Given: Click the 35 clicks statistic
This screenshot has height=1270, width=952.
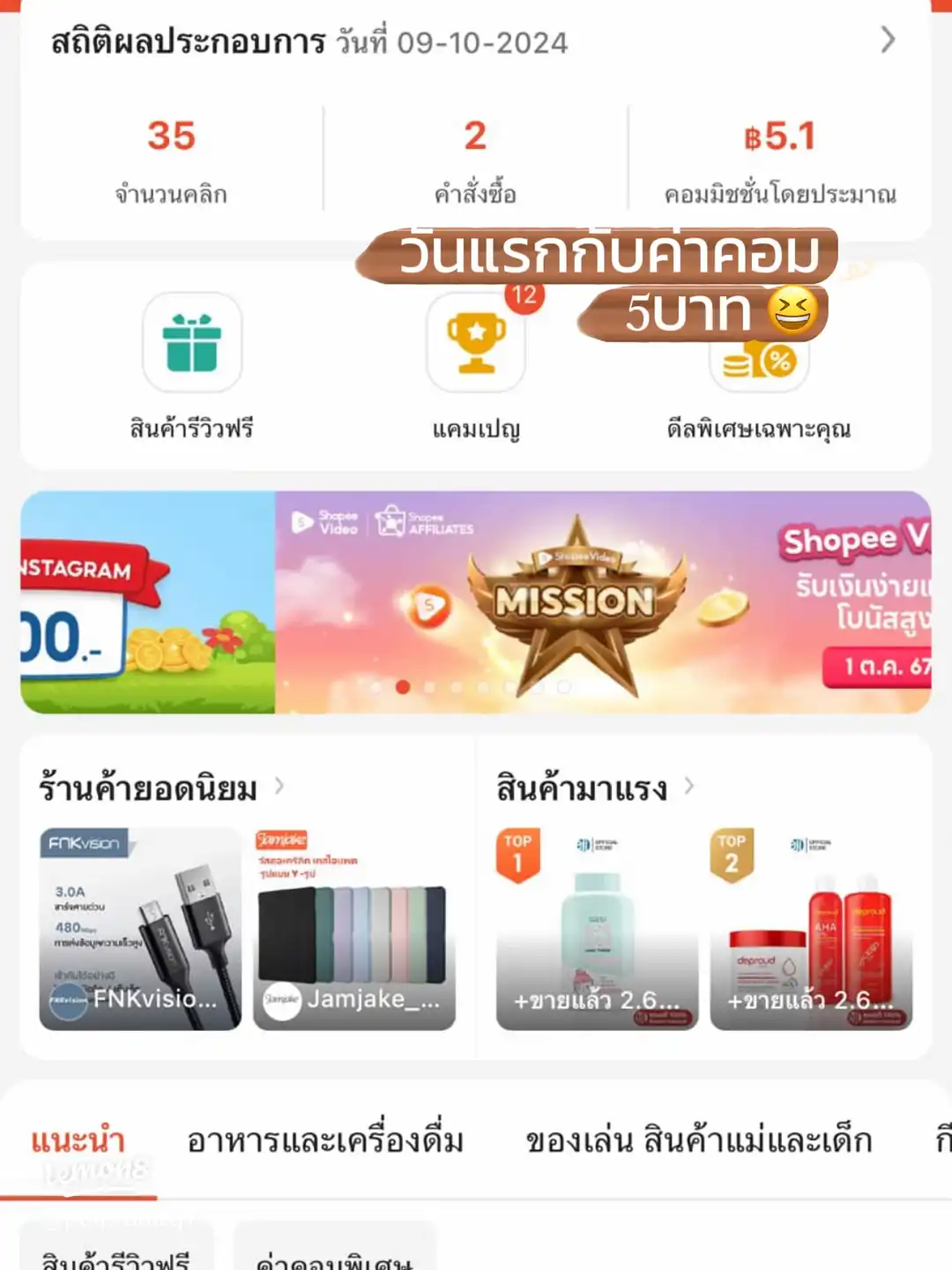Looking at the screenshot, I should [174, 137].
